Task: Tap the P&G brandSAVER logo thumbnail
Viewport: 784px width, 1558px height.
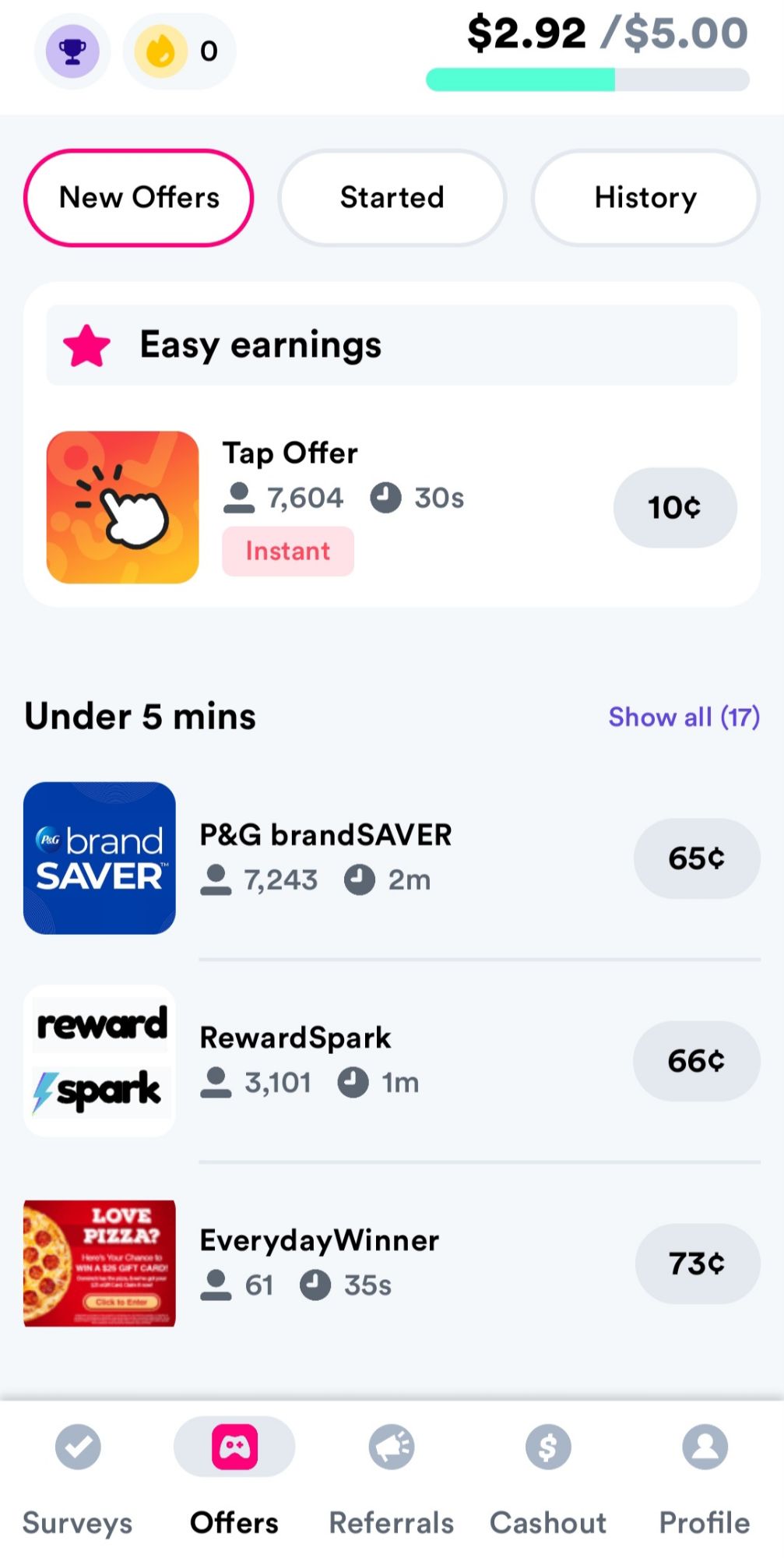Action: tap(100, 857)
